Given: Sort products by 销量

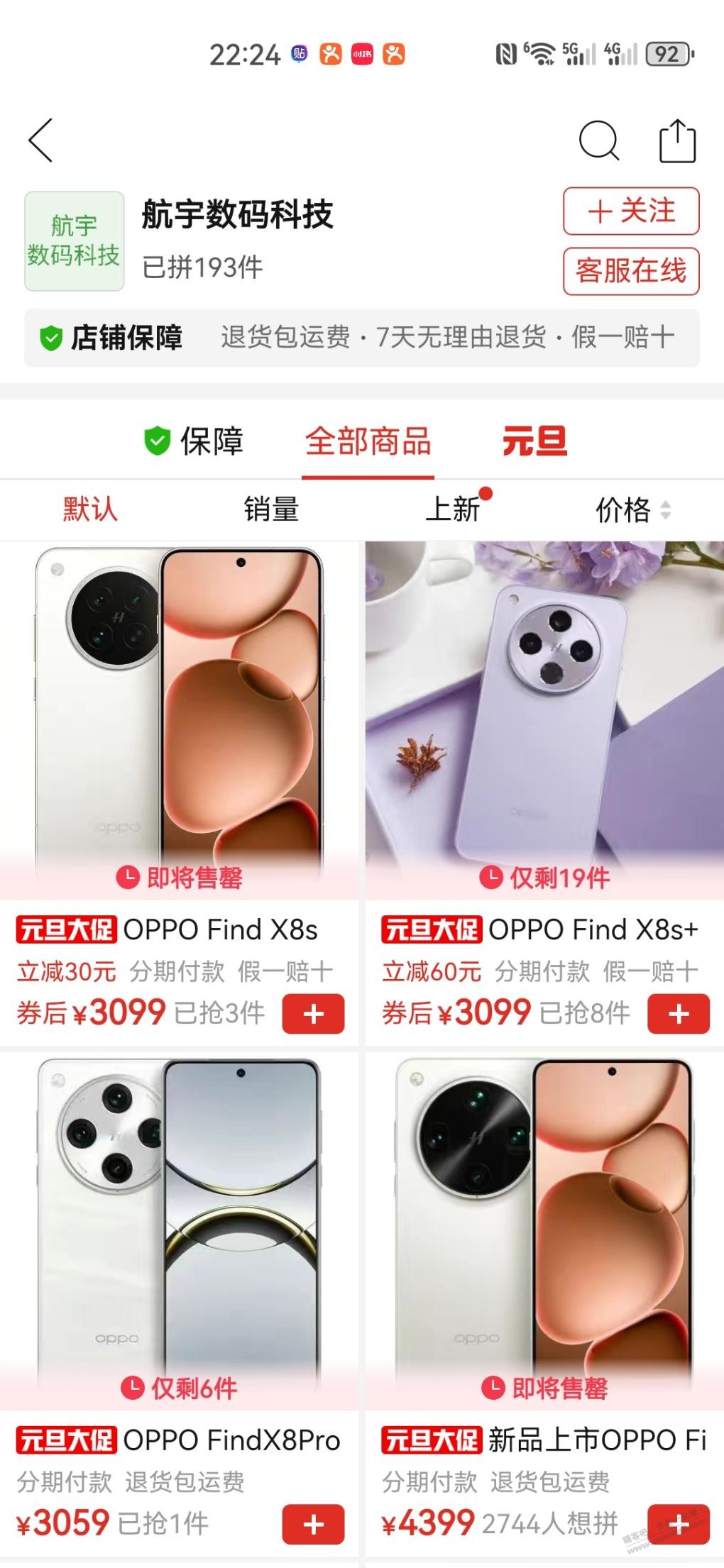Looking at the screenshot, I should (x=271, y=509).
